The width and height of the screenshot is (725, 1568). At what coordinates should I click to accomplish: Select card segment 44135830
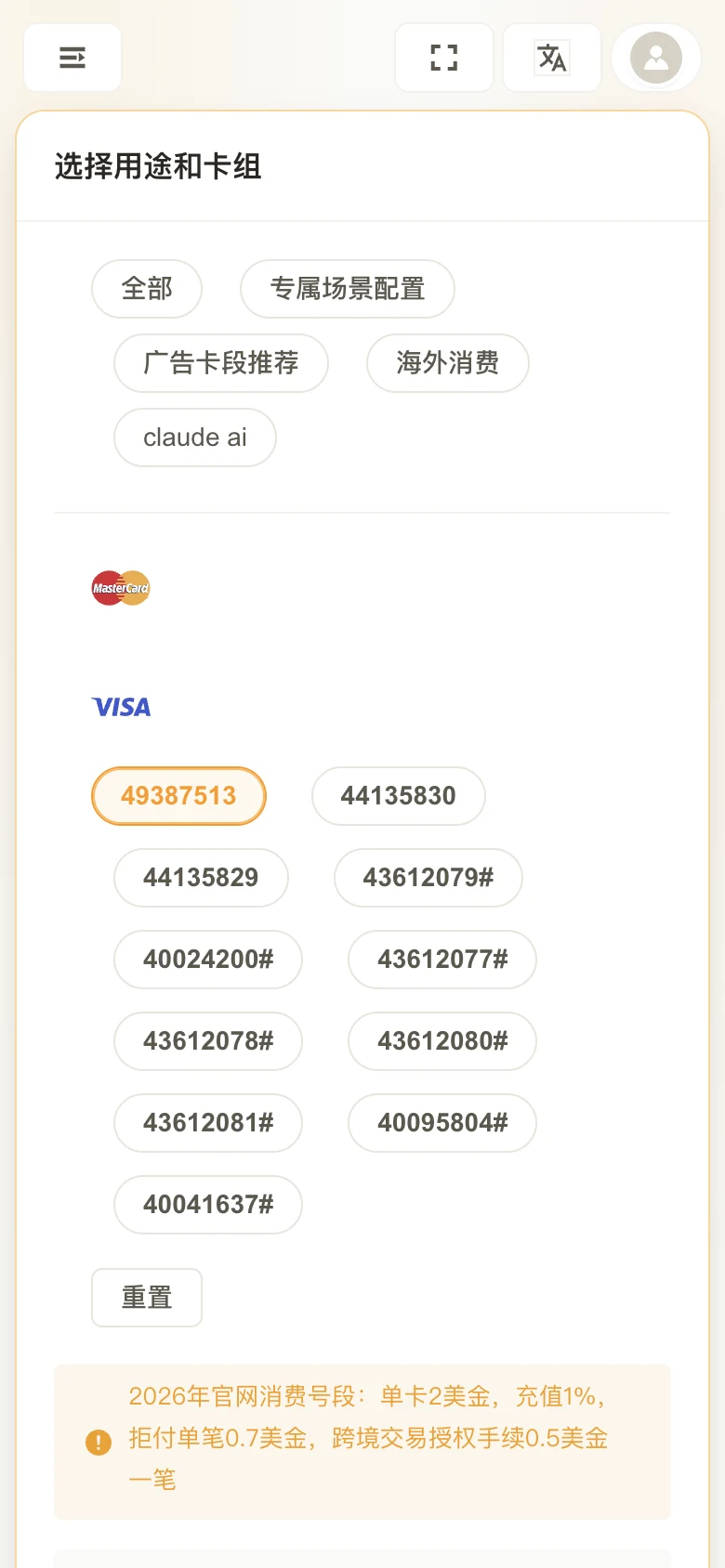[x=399, y=796]
